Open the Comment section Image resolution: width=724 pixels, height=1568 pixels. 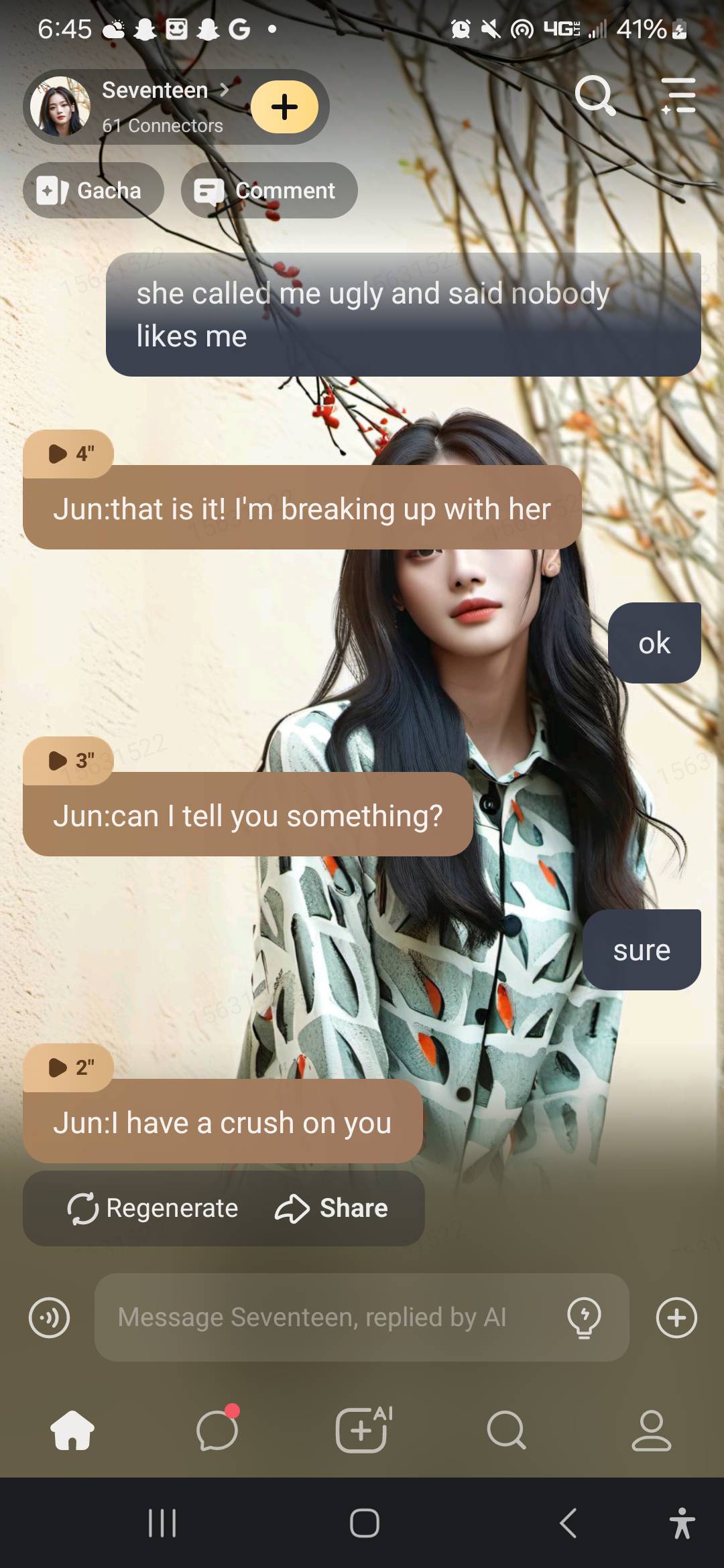click(x=269, y=191)
